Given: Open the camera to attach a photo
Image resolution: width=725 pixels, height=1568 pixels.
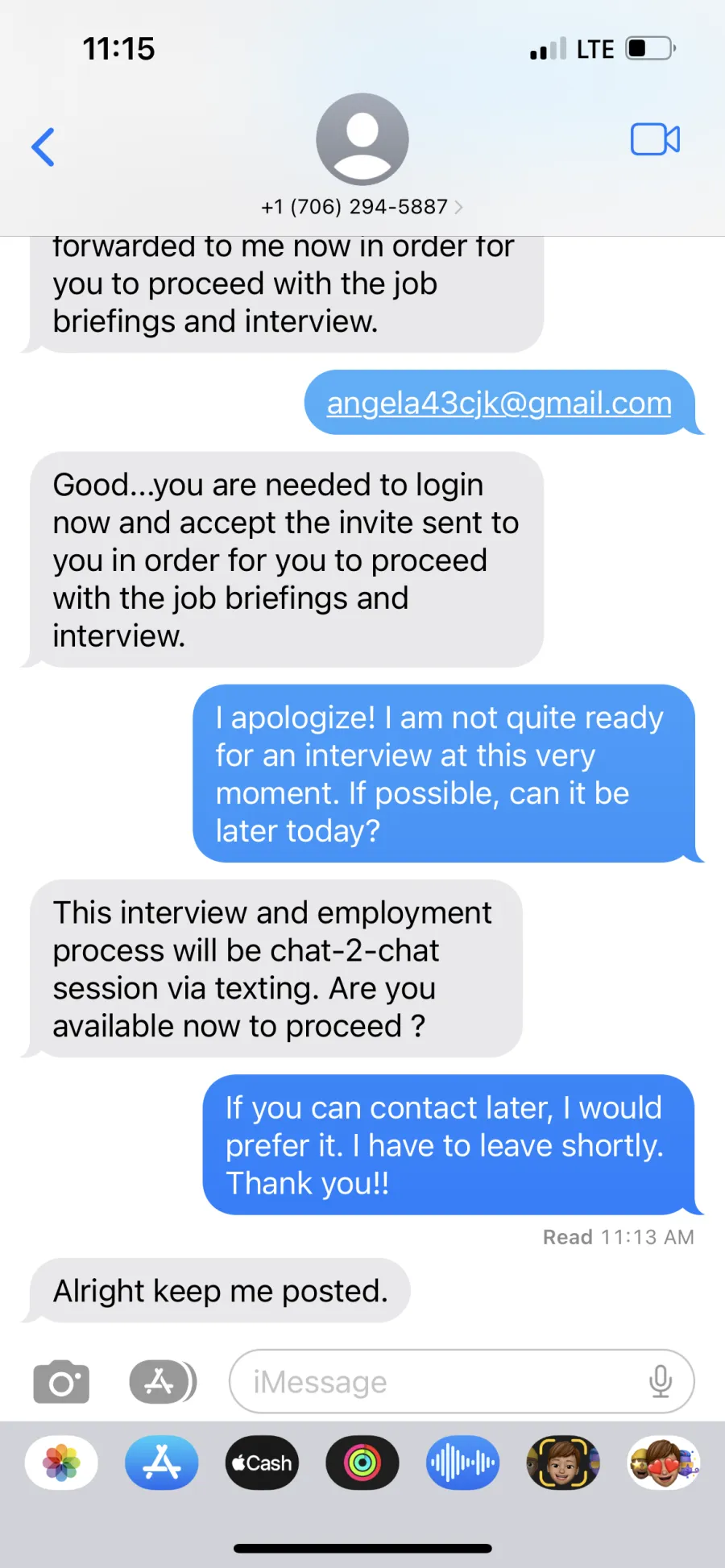Looking at the screenshot, I should (x=61, y=1382).
